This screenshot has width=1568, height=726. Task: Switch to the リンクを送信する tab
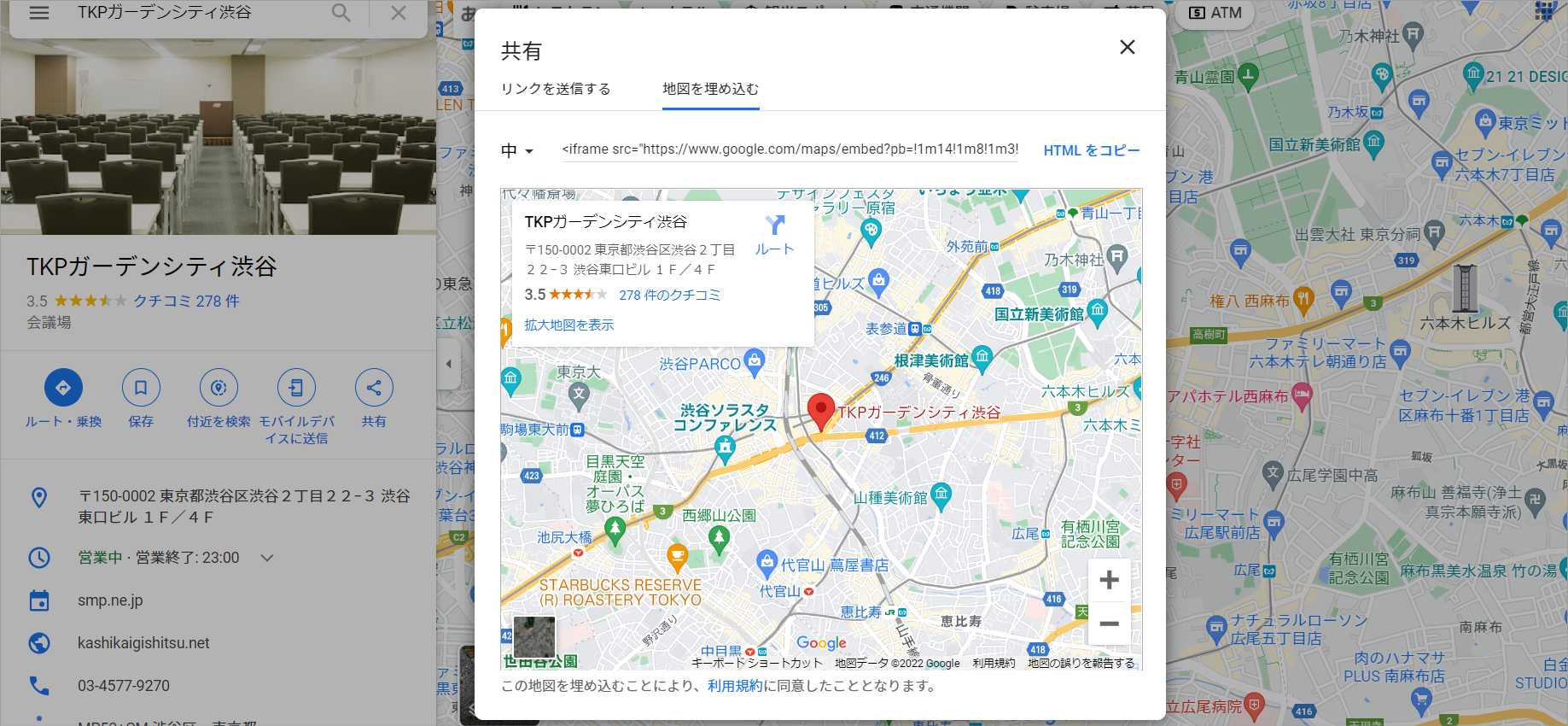tap(556, 89)
